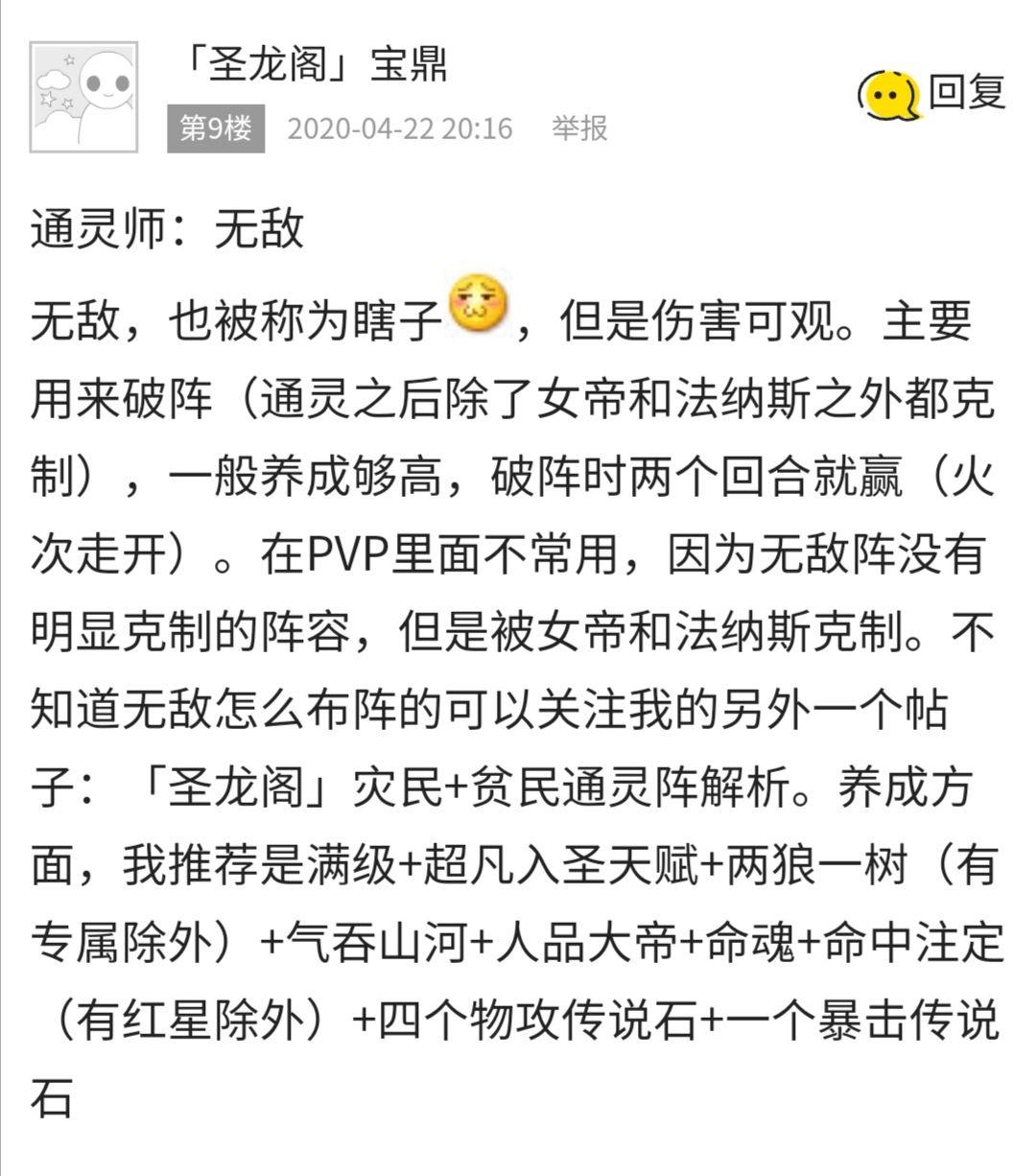
Task: Open the avatar of 「圣龙阁」宝鼎
Action: click(x=83, y=97)
